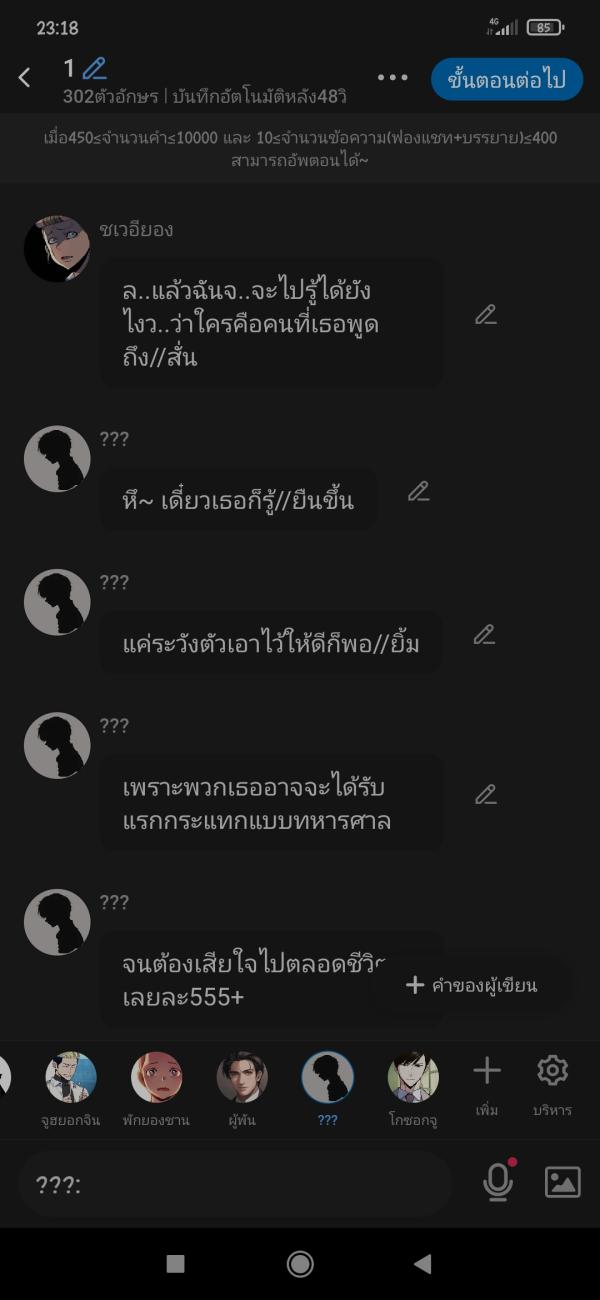Screen dimensions: 600x1300
Task: Add an author's note via คำของผู้เขียน
Action: point(471,986)
